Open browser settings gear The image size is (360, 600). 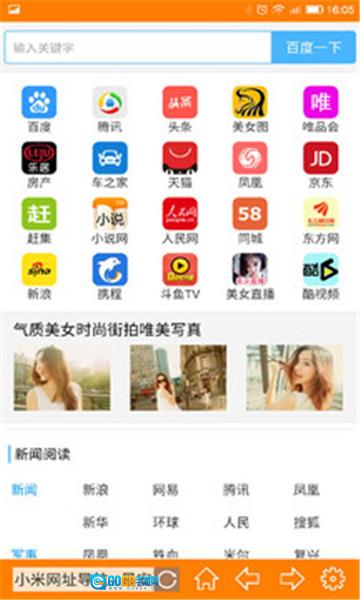point(332,579)
